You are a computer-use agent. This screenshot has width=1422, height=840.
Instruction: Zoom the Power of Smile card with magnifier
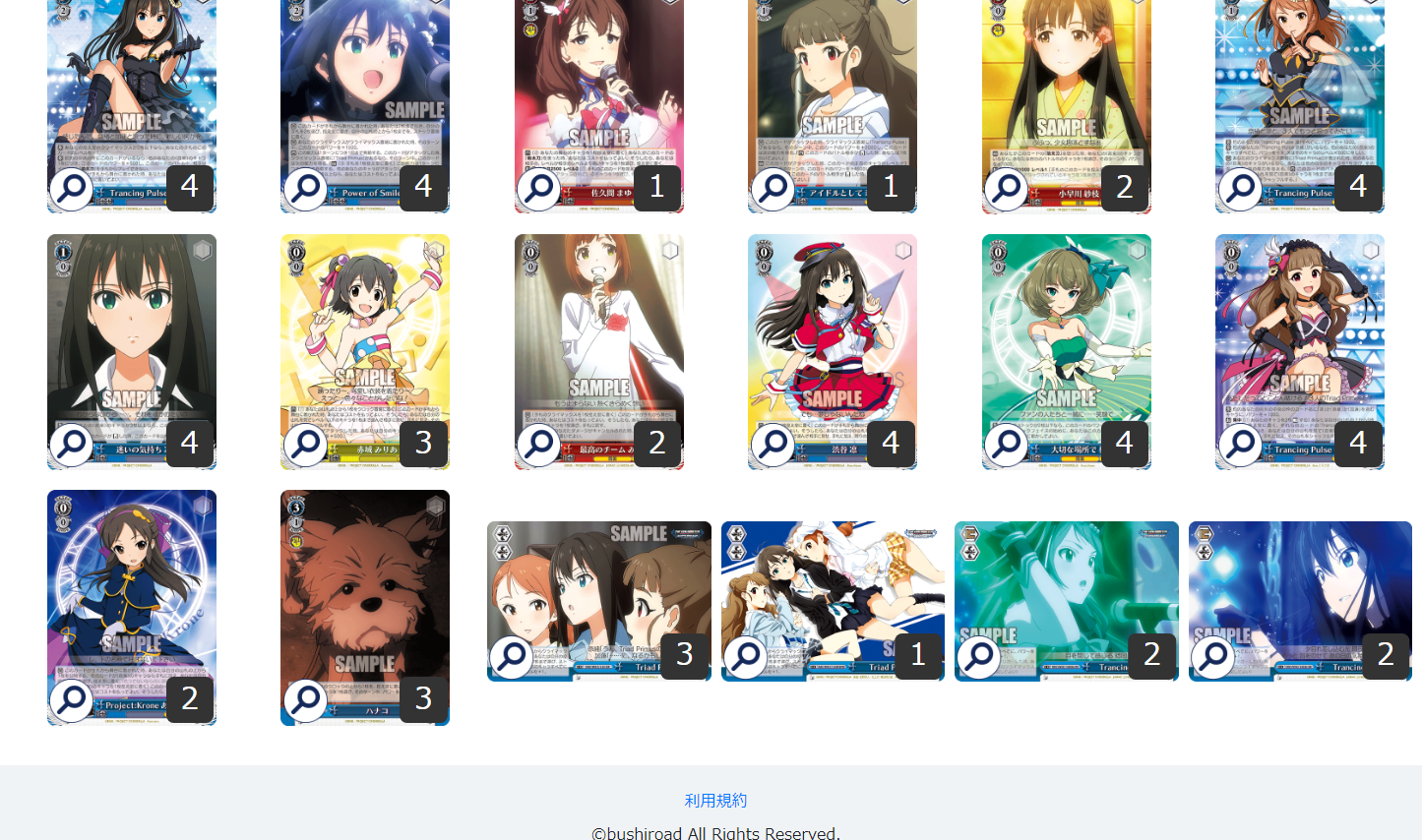[306, 188]
